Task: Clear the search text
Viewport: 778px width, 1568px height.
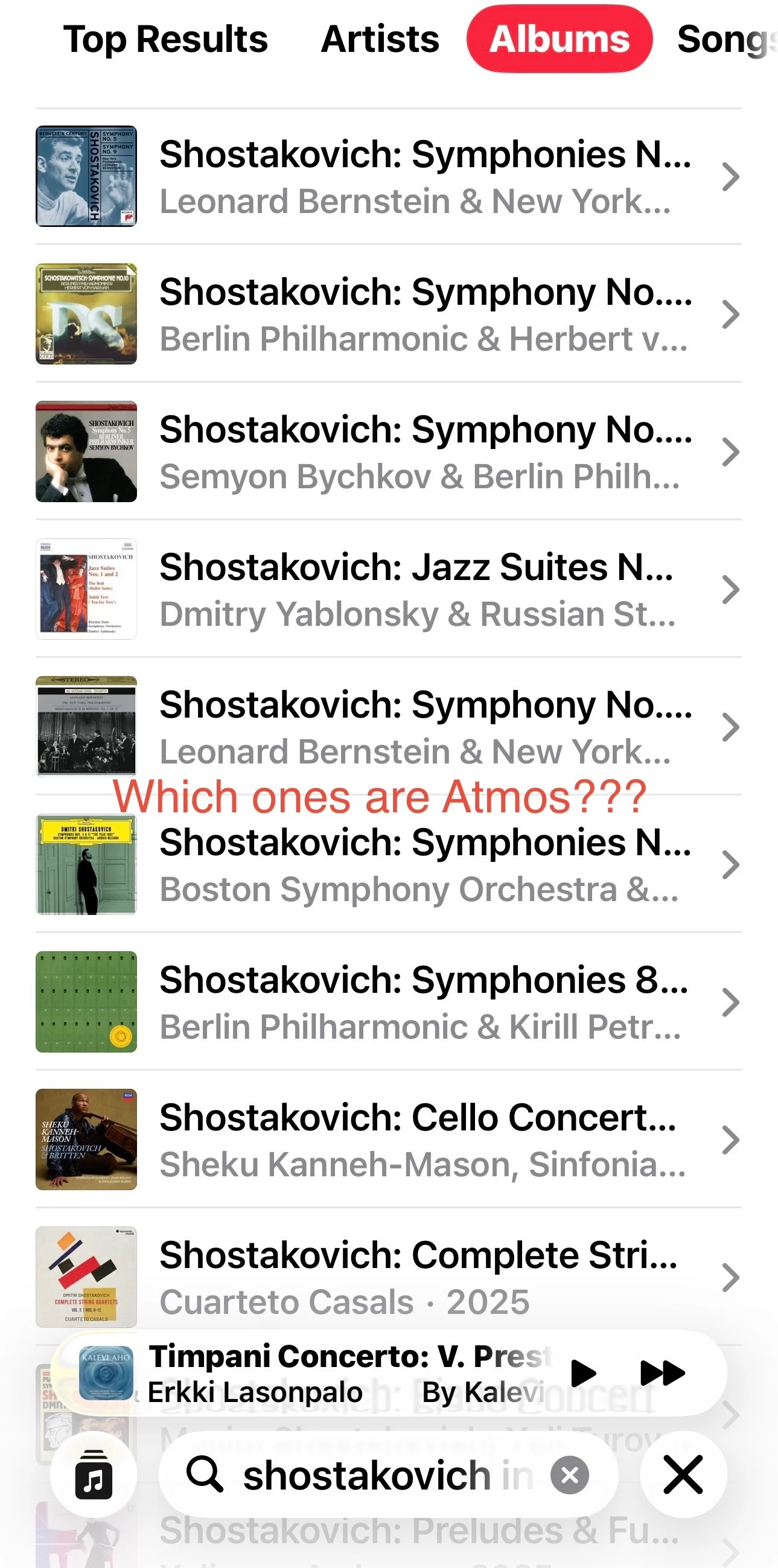Action: click(569, 1474)
